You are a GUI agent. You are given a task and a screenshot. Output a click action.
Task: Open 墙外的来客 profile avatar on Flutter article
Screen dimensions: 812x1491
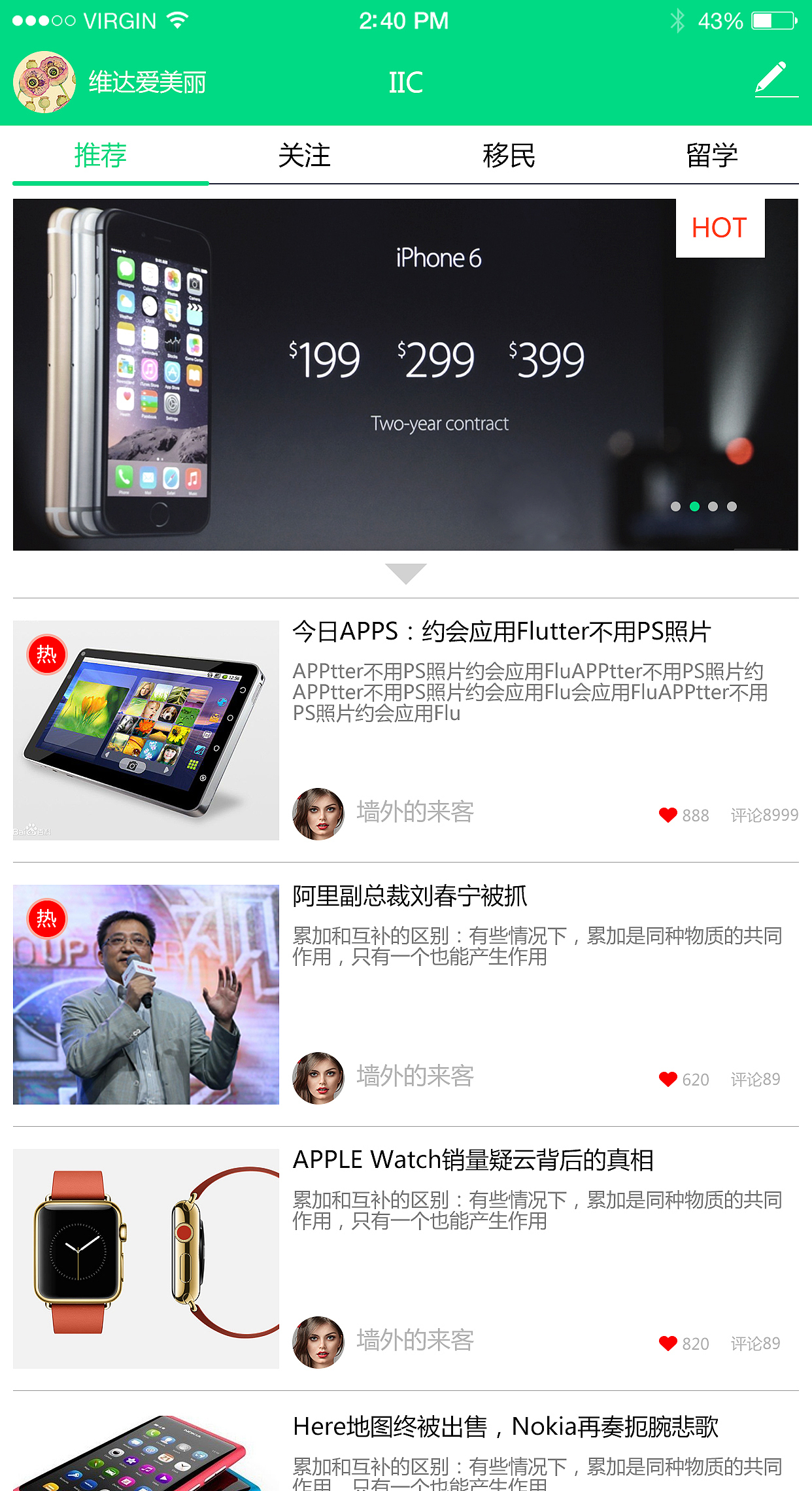coord(318,813)
